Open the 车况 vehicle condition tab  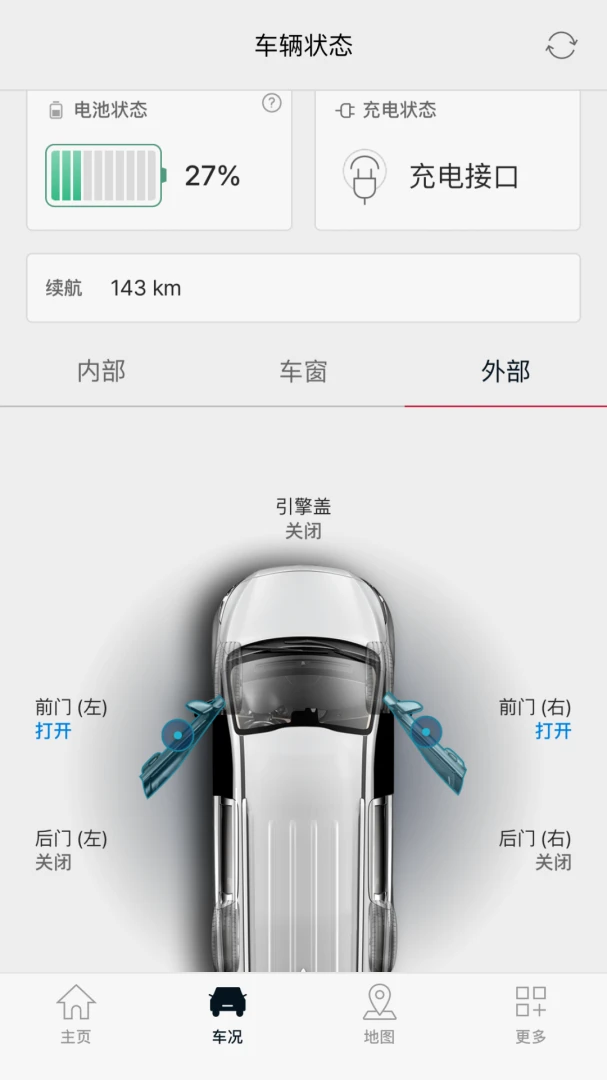227,1014
